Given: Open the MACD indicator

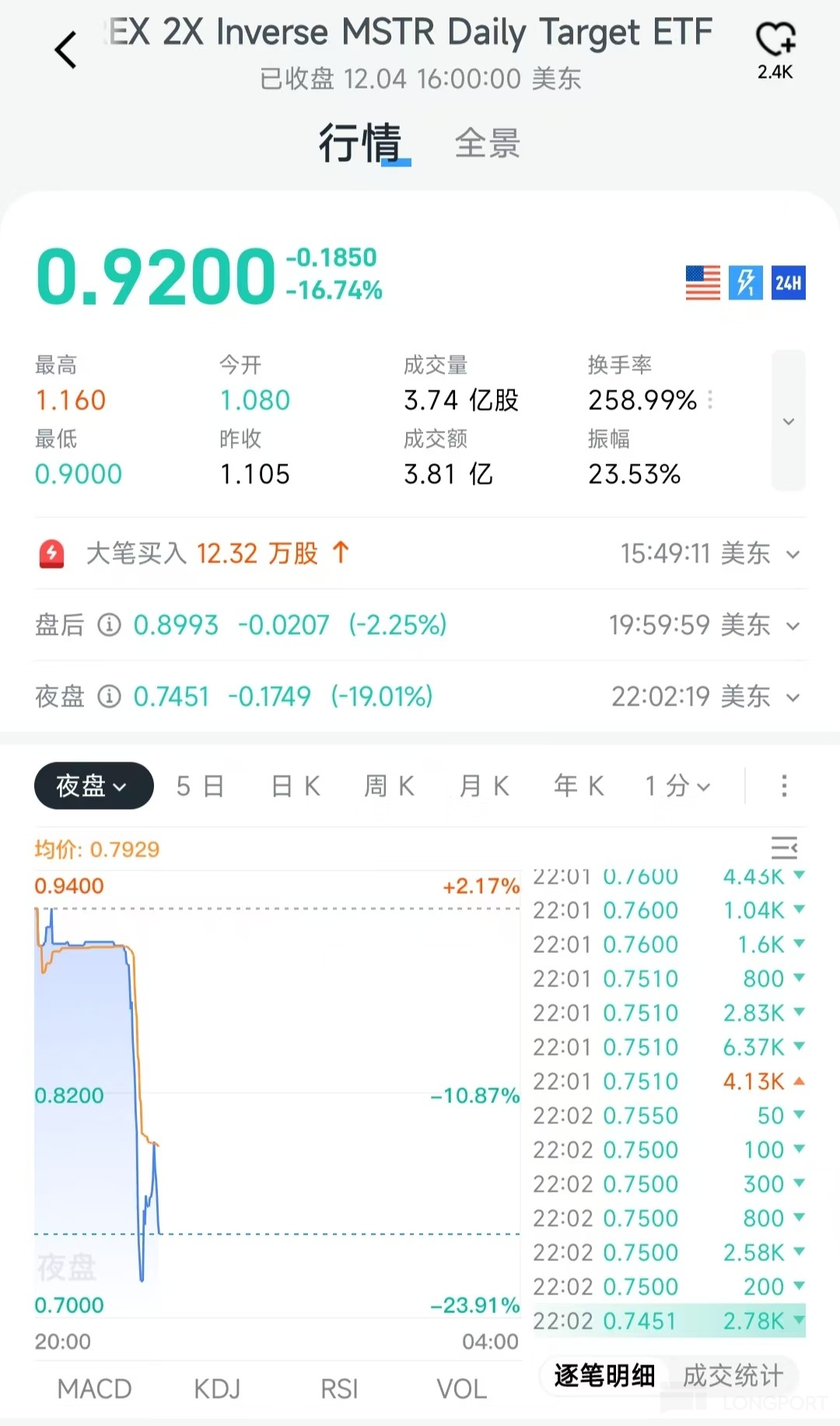Looking at the screenshot, I should 94,1389.
